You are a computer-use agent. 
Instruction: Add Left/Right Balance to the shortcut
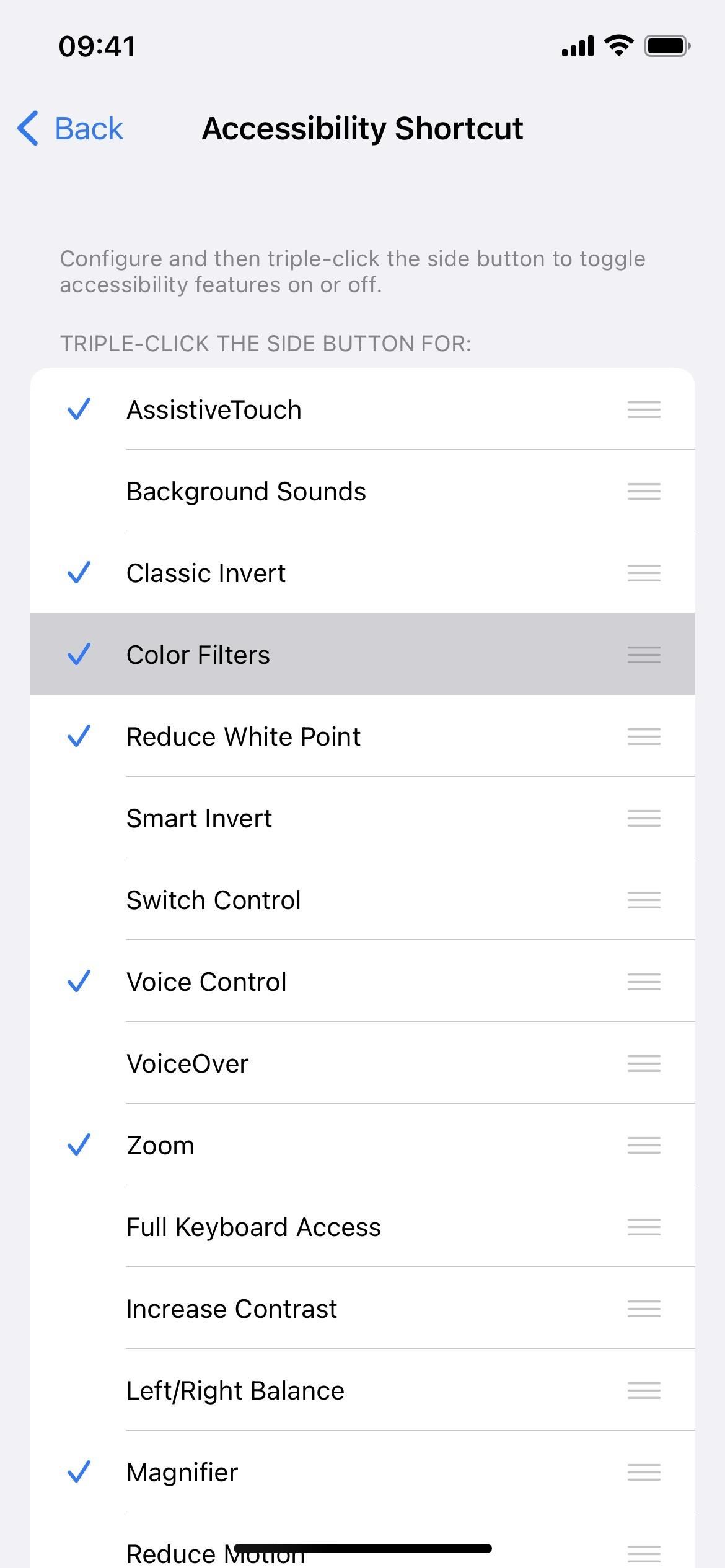click(362, 1390)
